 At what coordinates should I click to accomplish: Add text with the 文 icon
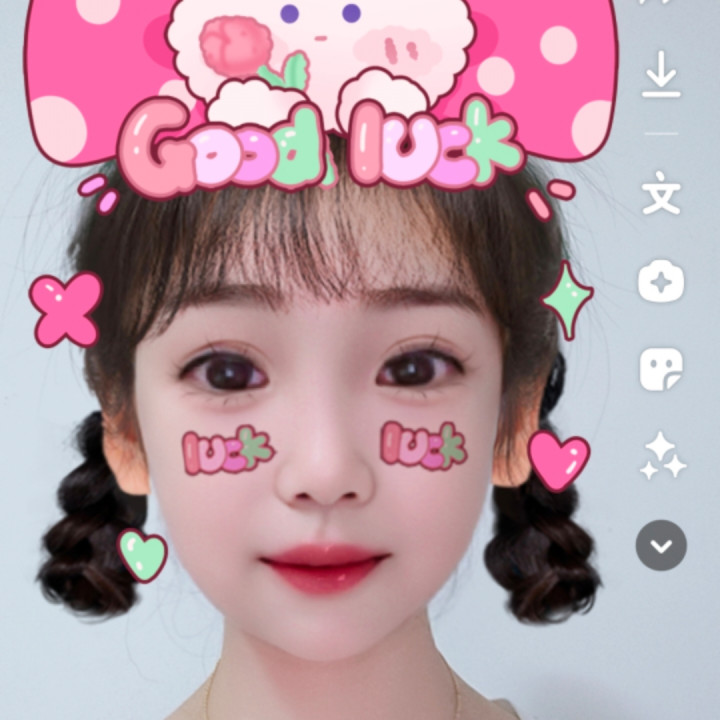[661, 193]
